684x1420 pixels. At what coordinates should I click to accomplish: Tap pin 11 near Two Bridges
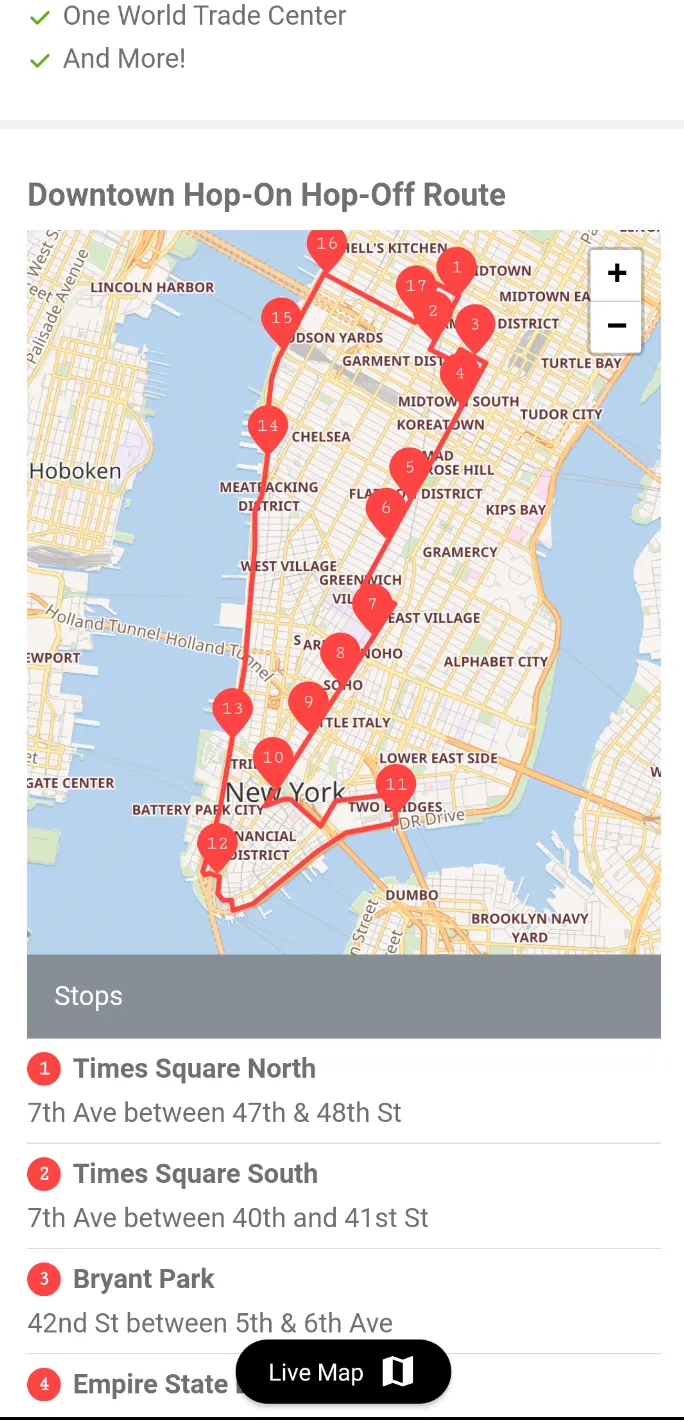coord(396,785)
